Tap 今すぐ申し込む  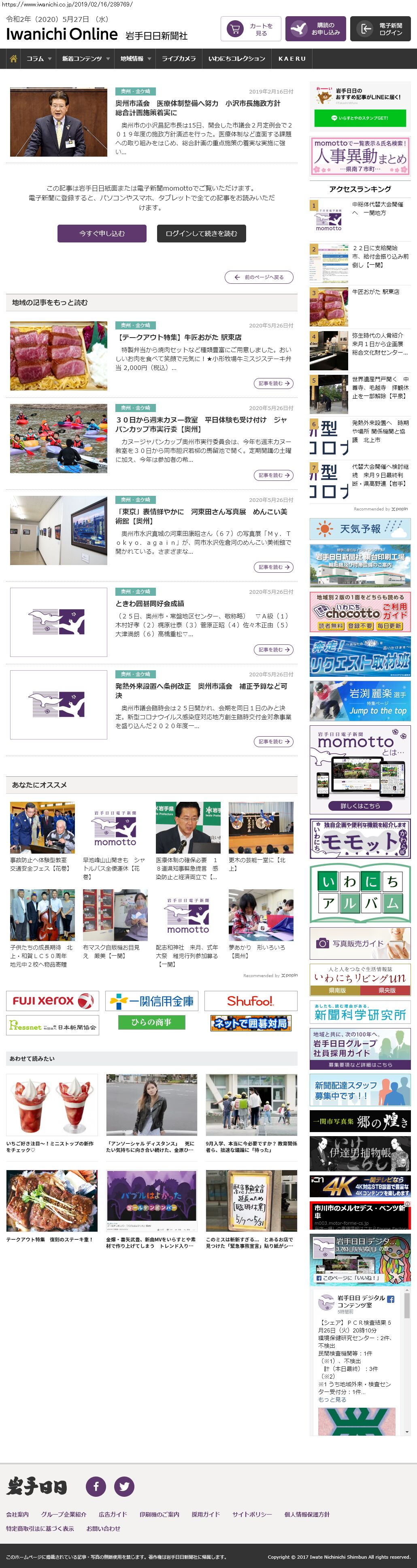(x=102, y=234)
